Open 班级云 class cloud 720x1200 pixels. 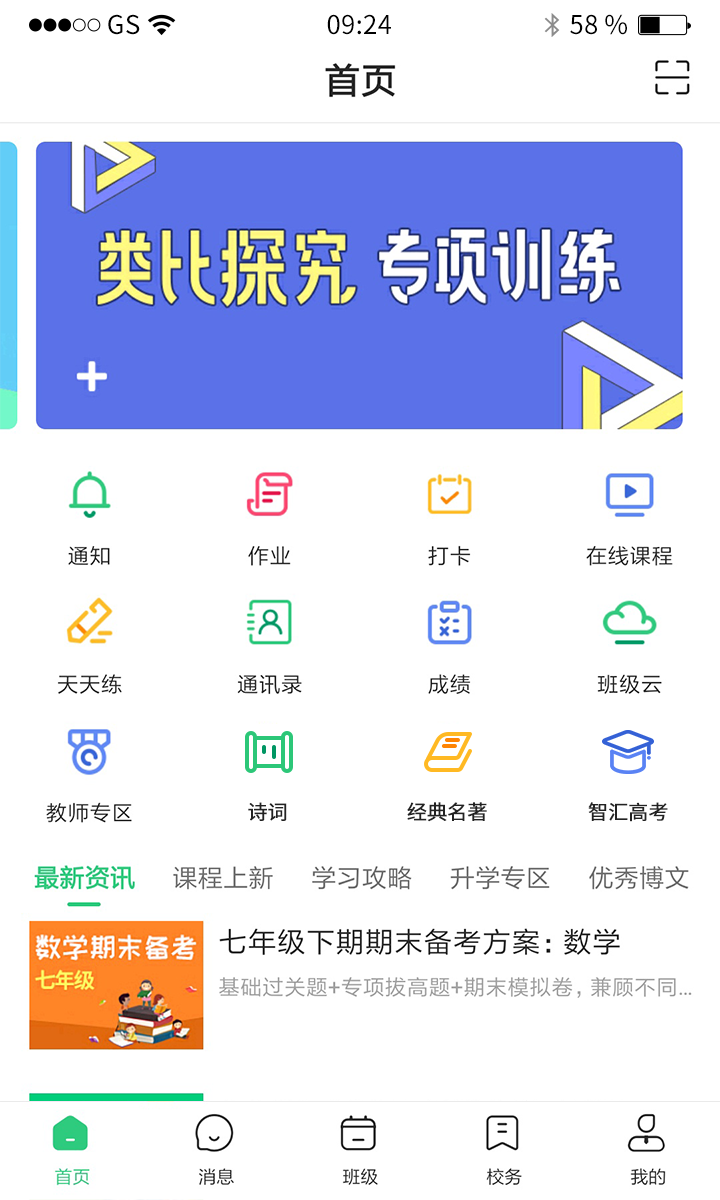click(x=629, y=643)
